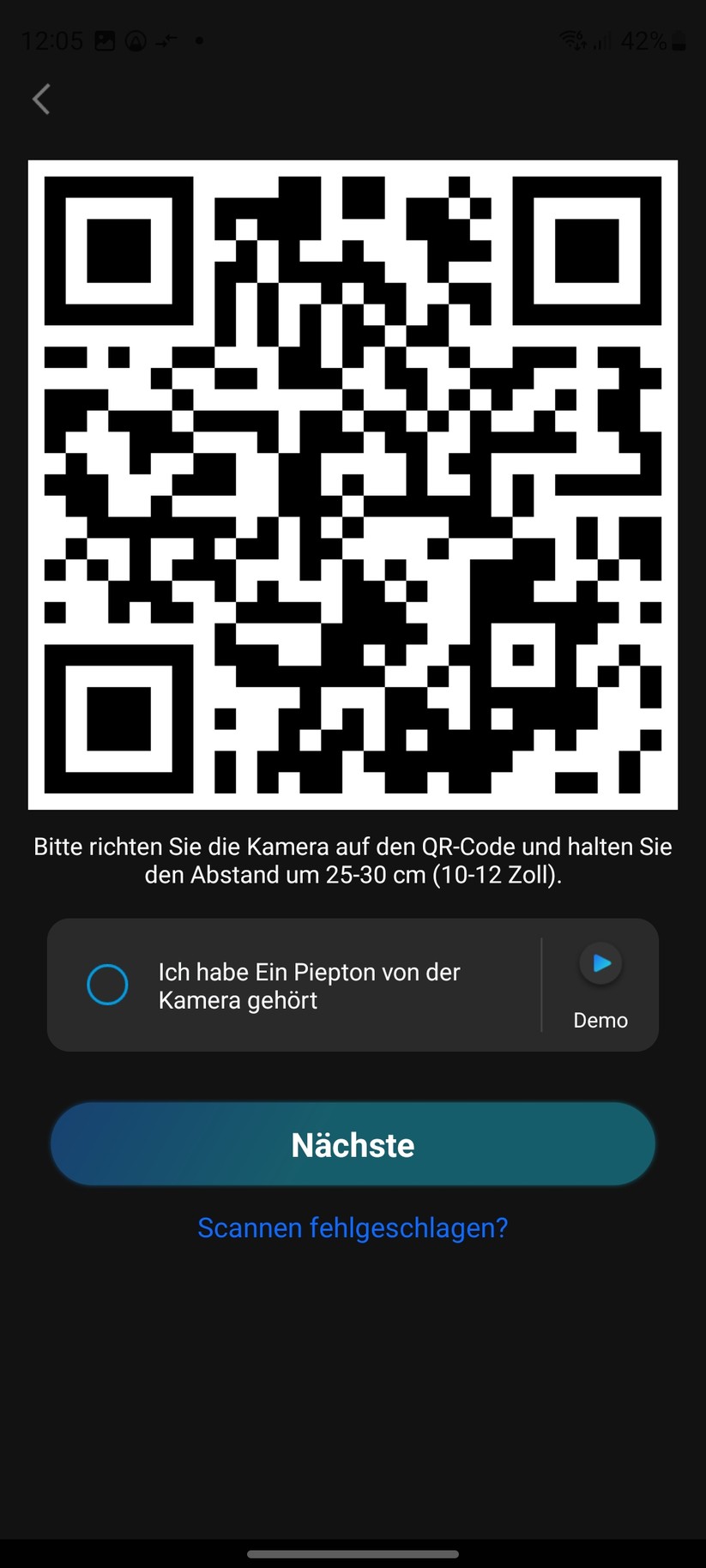
Task: Tap the data saver circle icon
Action: (137, 39)
